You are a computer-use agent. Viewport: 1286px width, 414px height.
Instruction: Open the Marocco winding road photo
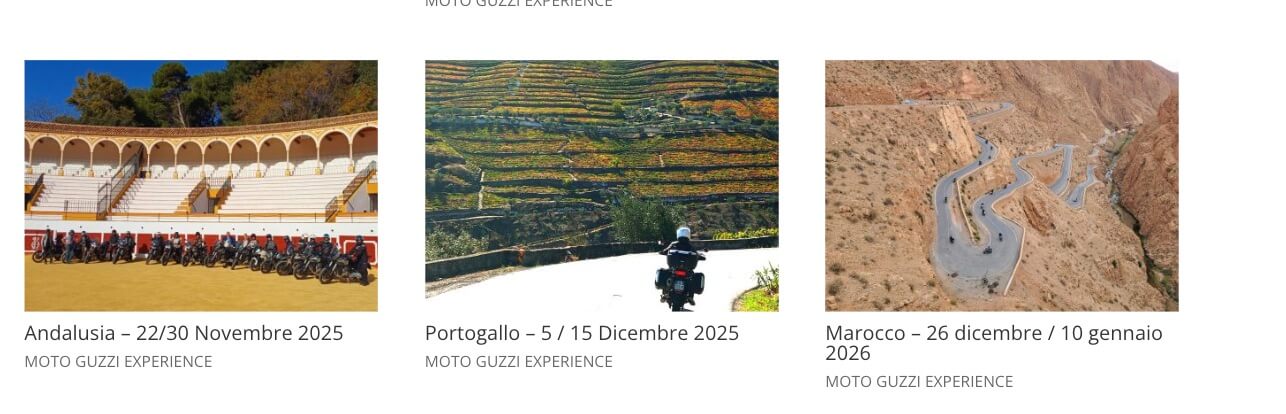(1001, 186)
